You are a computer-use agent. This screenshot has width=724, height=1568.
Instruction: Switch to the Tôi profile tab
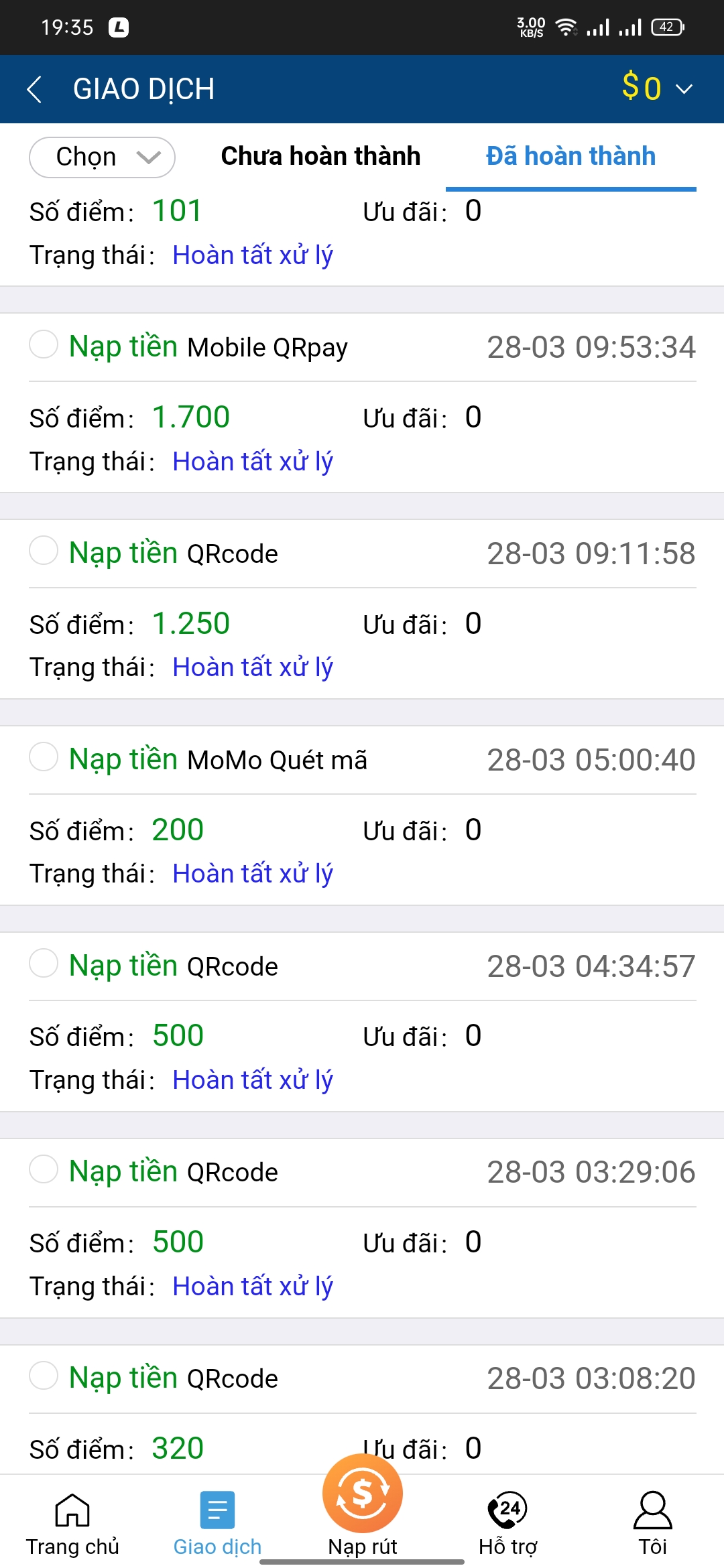652,1522
